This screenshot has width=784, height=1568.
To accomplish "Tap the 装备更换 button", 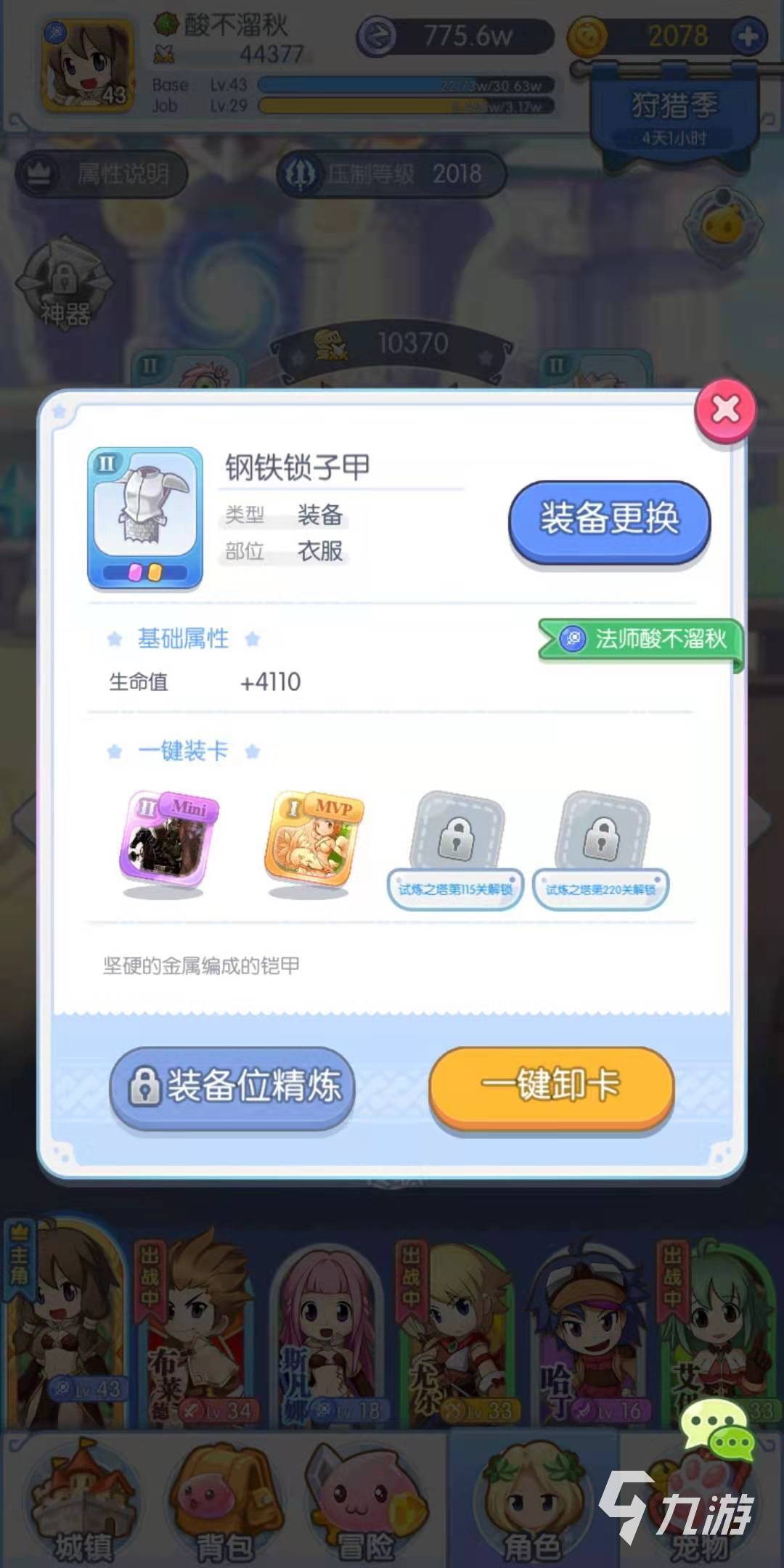I will point(609,520).
